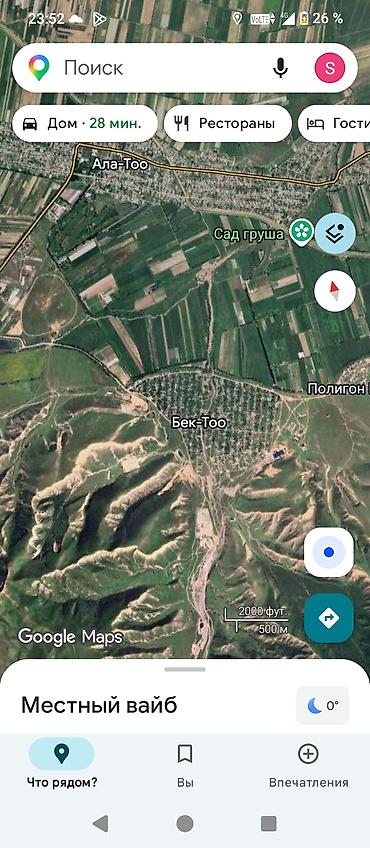Center map on my location
The width and height of the screenshot is (370, 848).
(x=329, y=552)
